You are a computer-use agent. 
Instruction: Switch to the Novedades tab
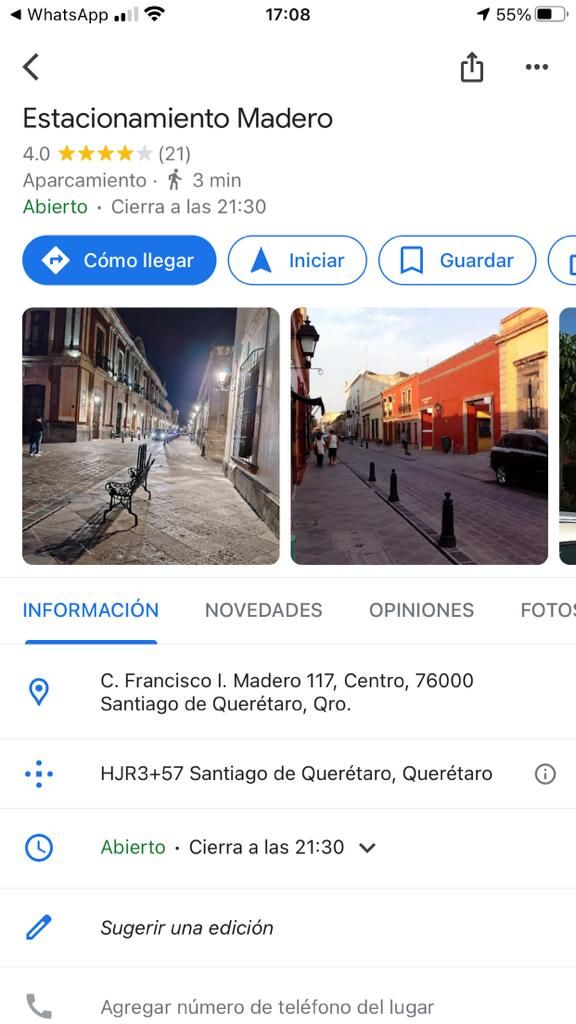(263, 610)
